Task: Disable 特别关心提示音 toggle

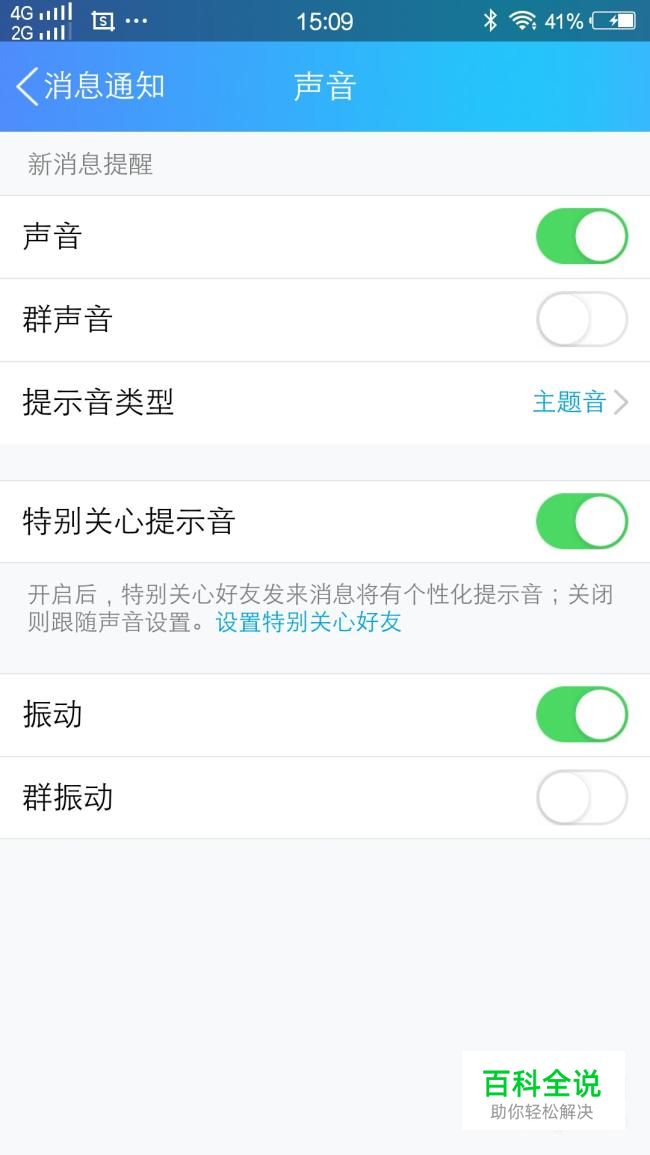Action: point(581,522)
